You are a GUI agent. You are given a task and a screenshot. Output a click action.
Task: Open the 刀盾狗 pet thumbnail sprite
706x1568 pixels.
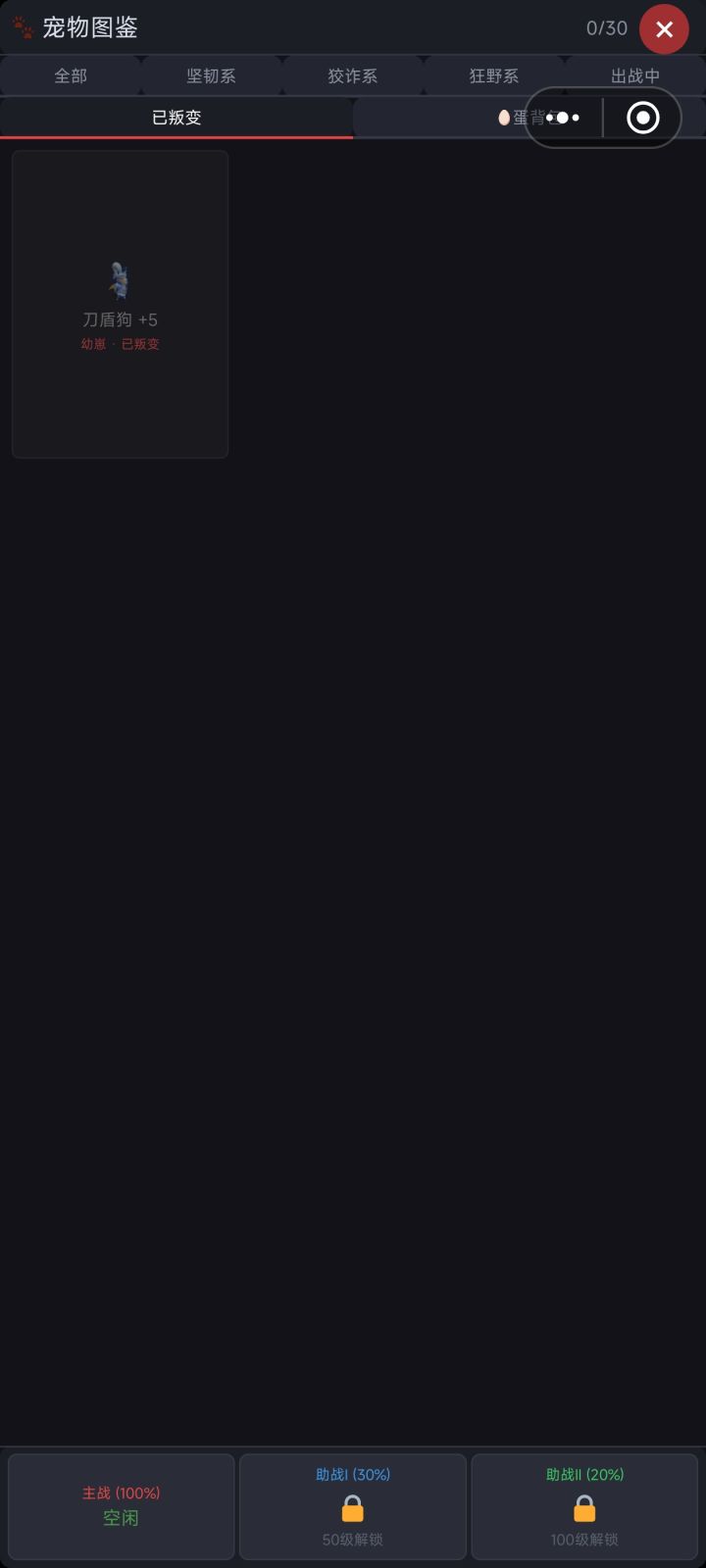pyautogui.click(x=120, y=278)
